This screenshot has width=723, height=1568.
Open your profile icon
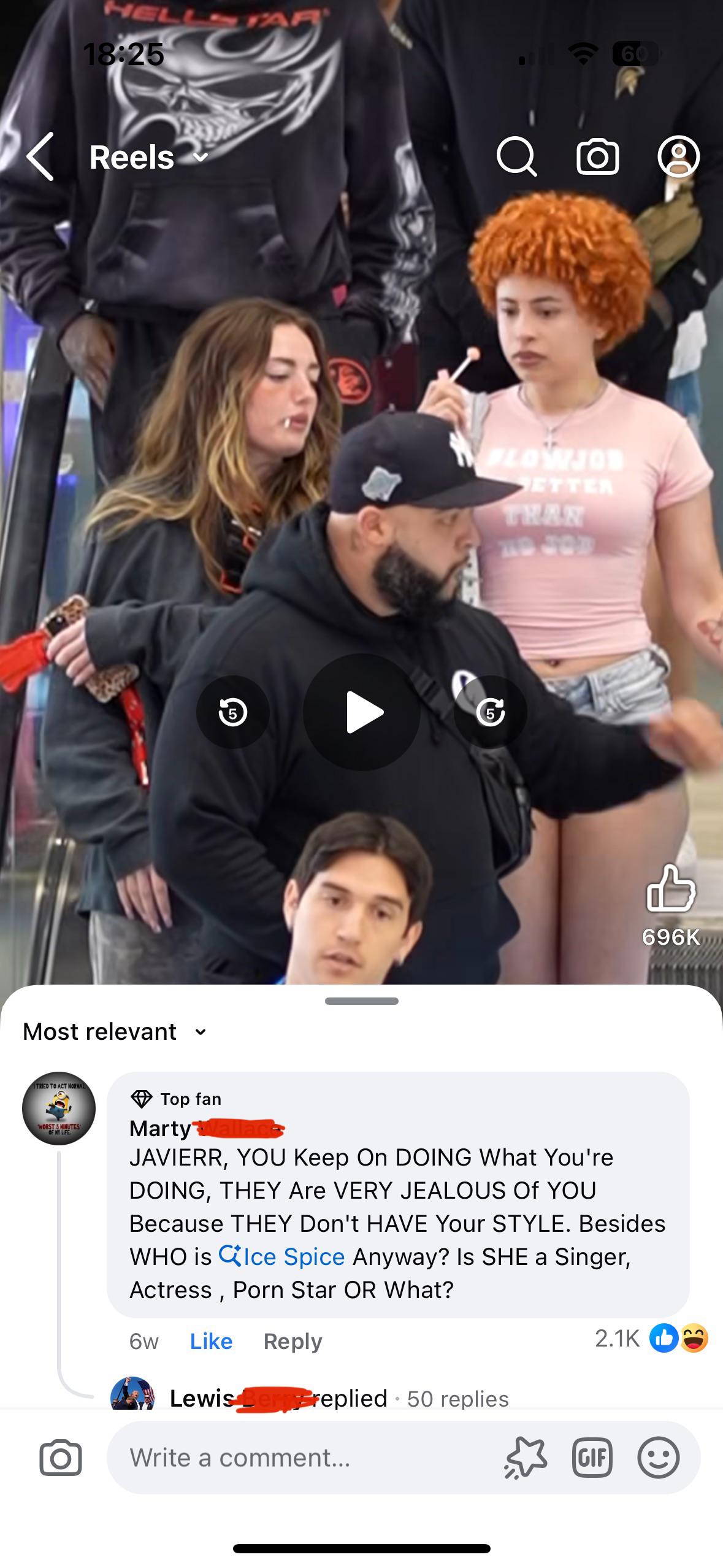point(678,157)
